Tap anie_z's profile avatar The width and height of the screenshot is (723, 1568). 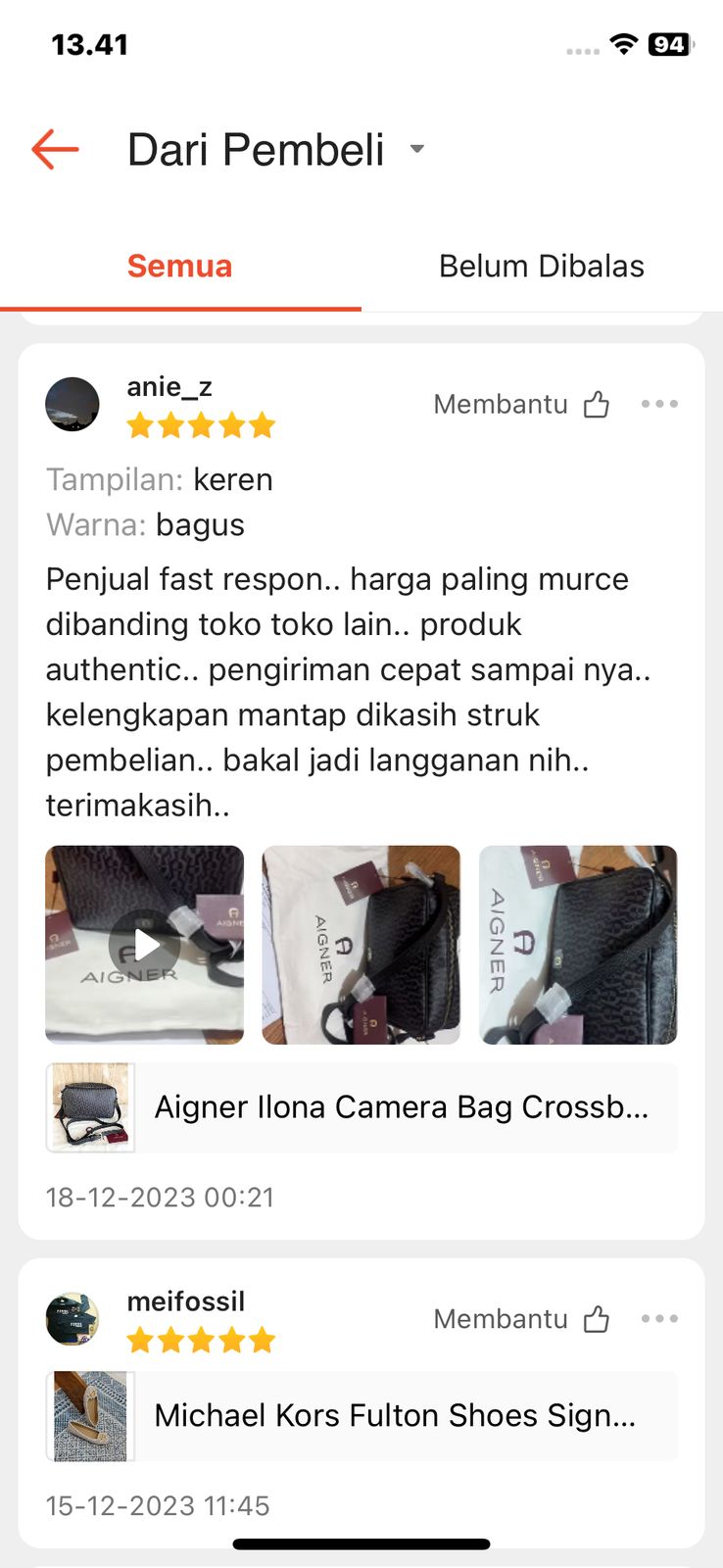coord(72,405)
